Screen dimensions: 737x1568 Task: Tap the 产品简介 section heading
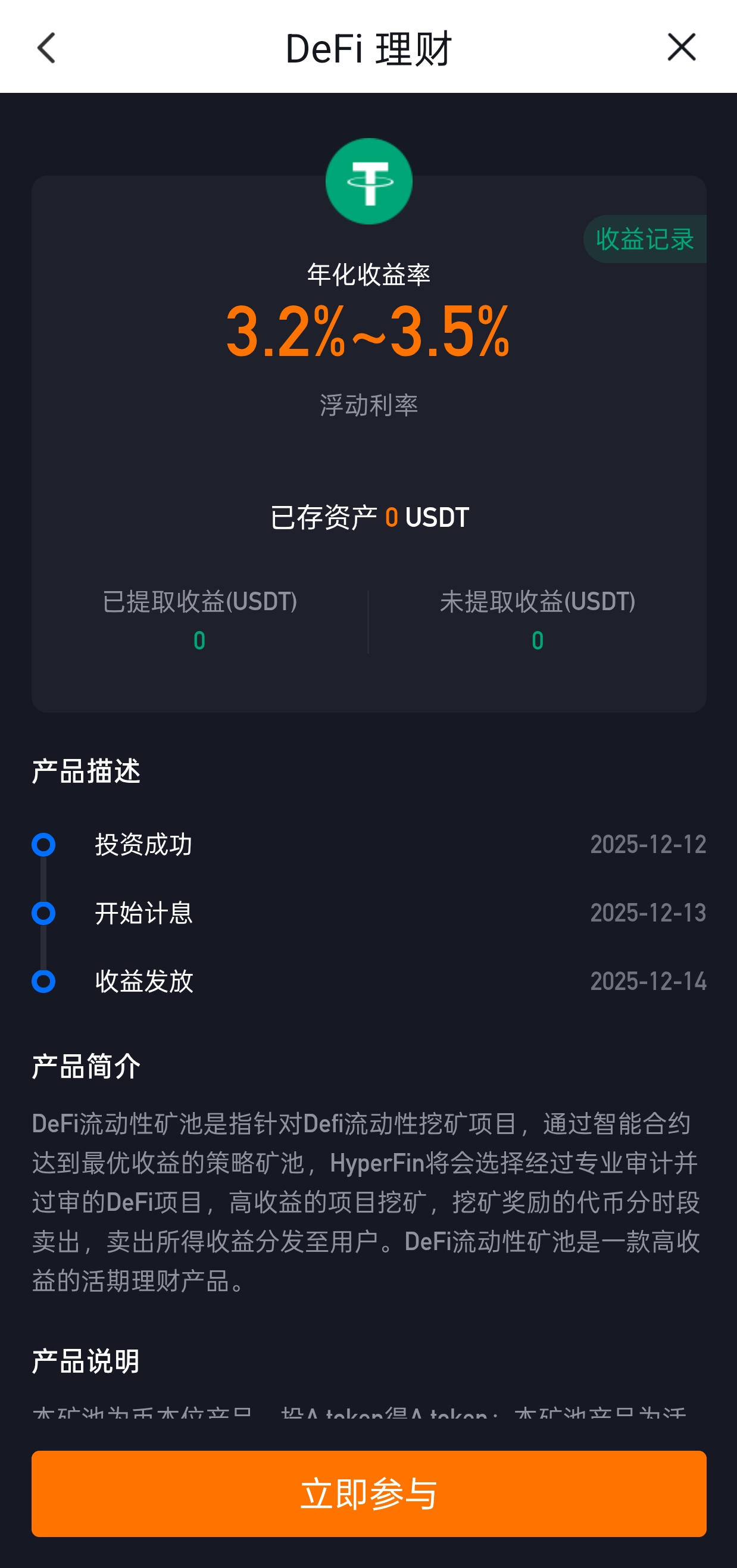click(x=86, y=1066)
